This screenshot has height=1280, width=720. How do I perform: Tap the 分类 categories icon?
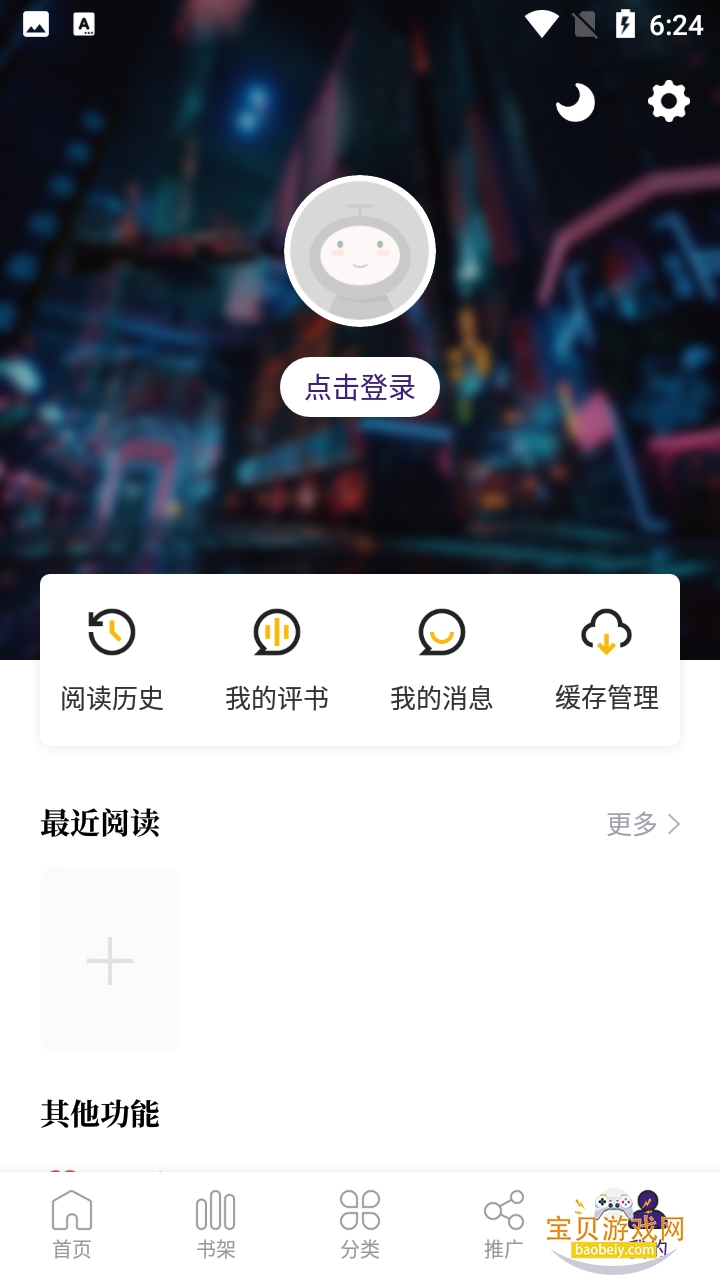[360, 1220]
